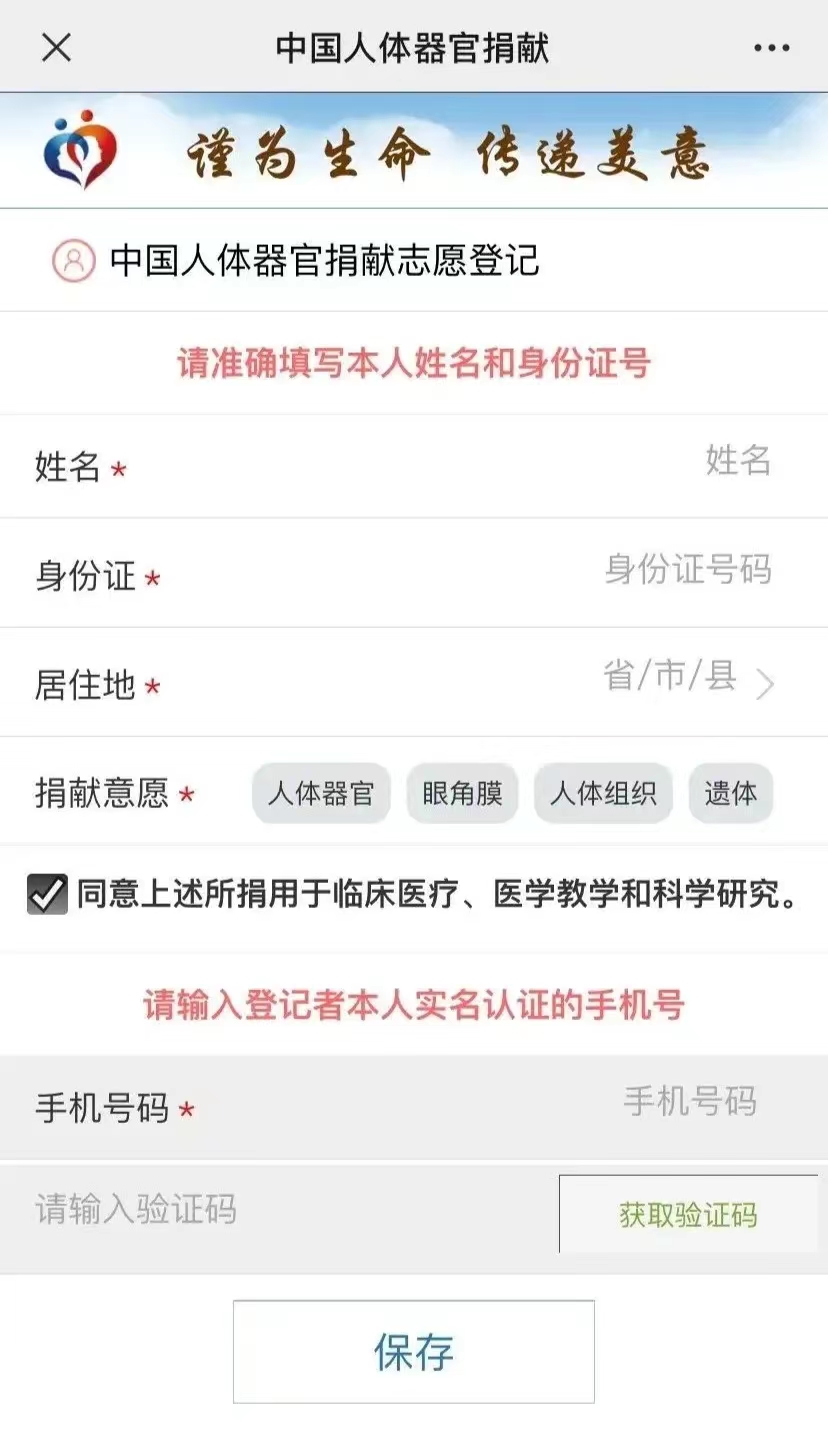This screenshot has height=1443, width=828.
Task: Pick the 遗体 donation chip
Action: pyautogui.click(x=731, y=794)
